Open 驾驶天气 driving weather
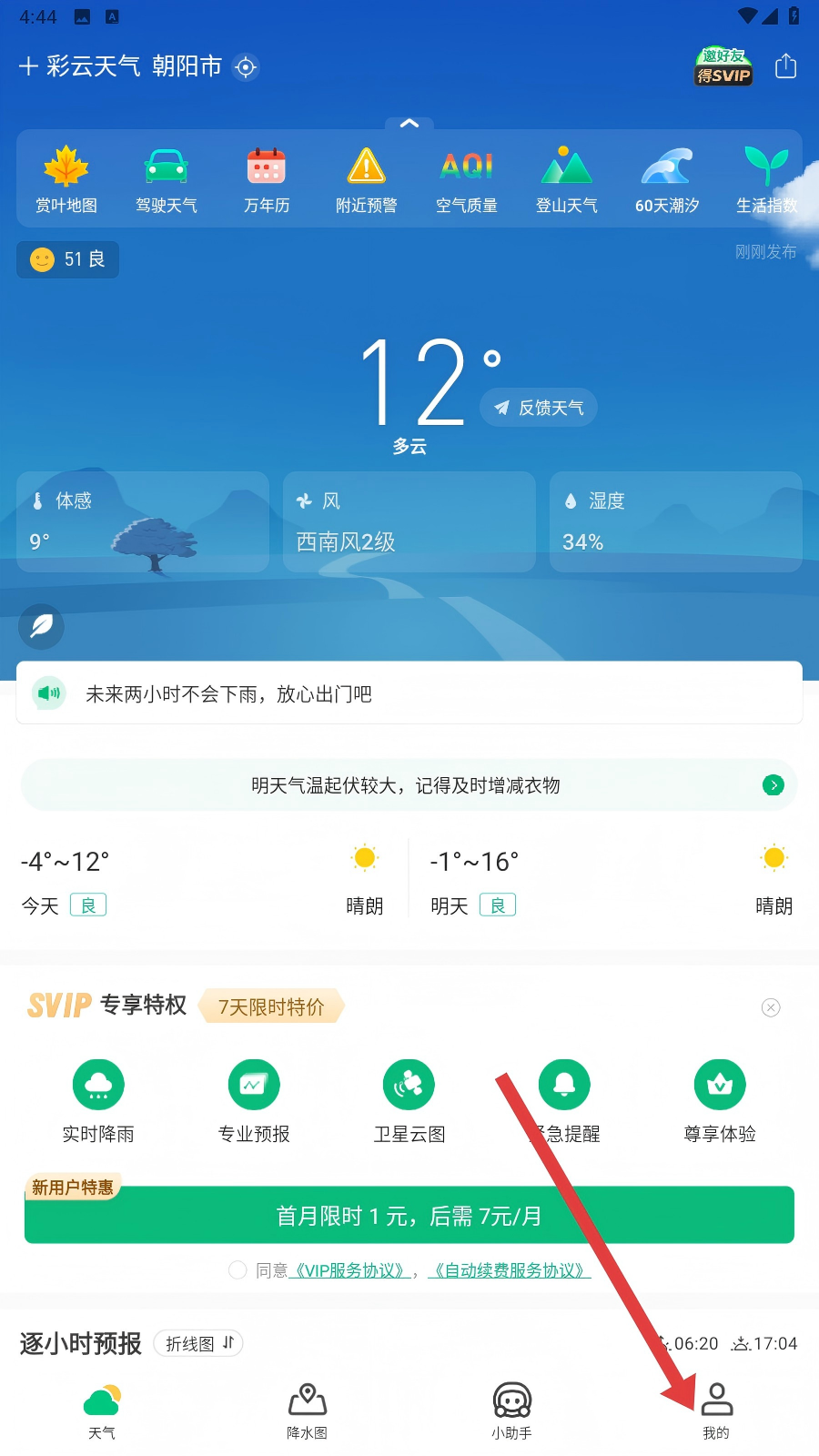Screen dimensions: 819x1456 167,179
